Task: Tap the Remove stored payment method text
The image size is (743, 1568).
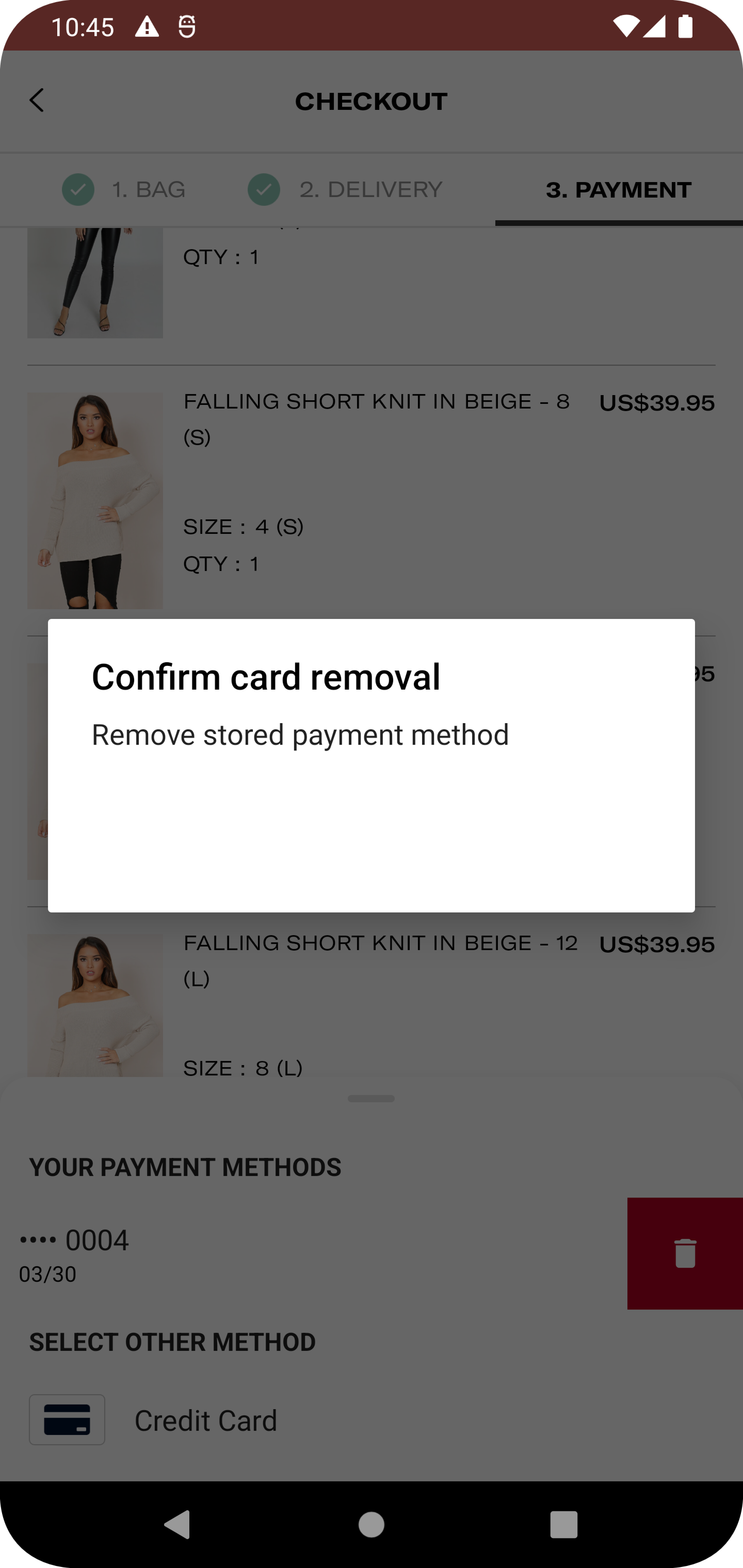Action: coord(300,734)
